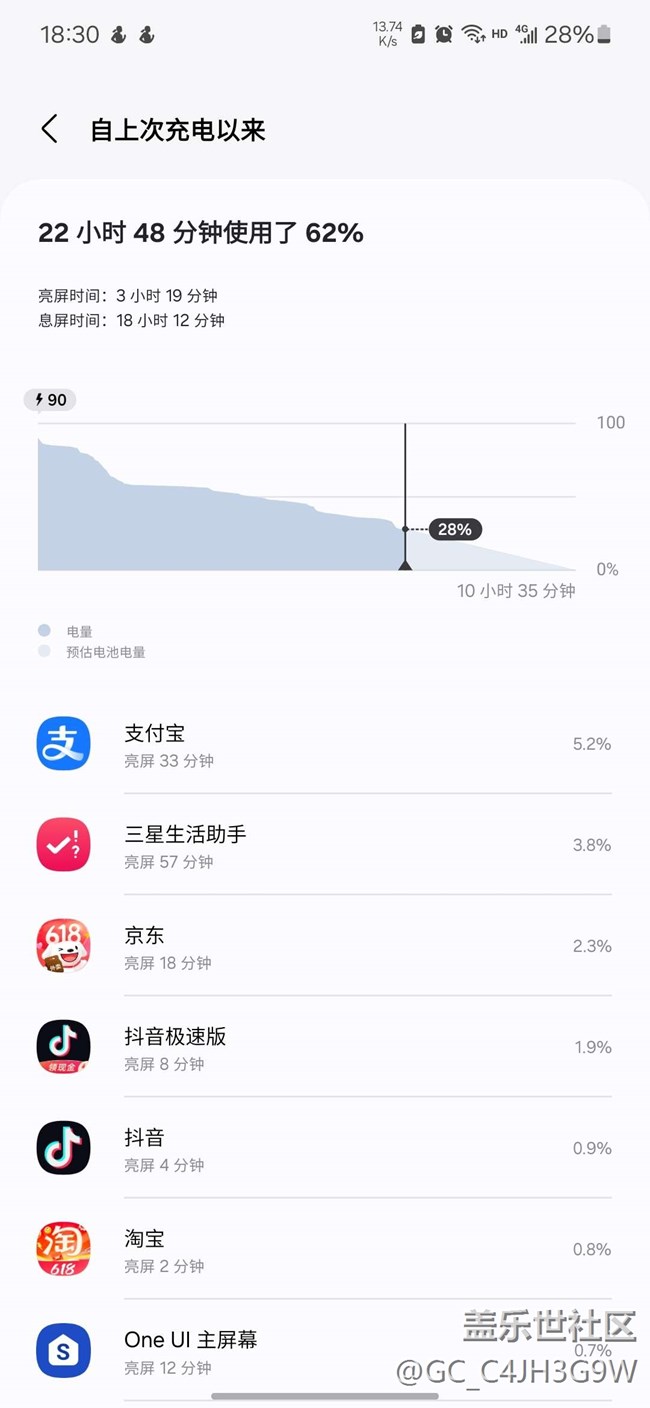Open 抖音极速版 battery usage row

(324, 1047)
